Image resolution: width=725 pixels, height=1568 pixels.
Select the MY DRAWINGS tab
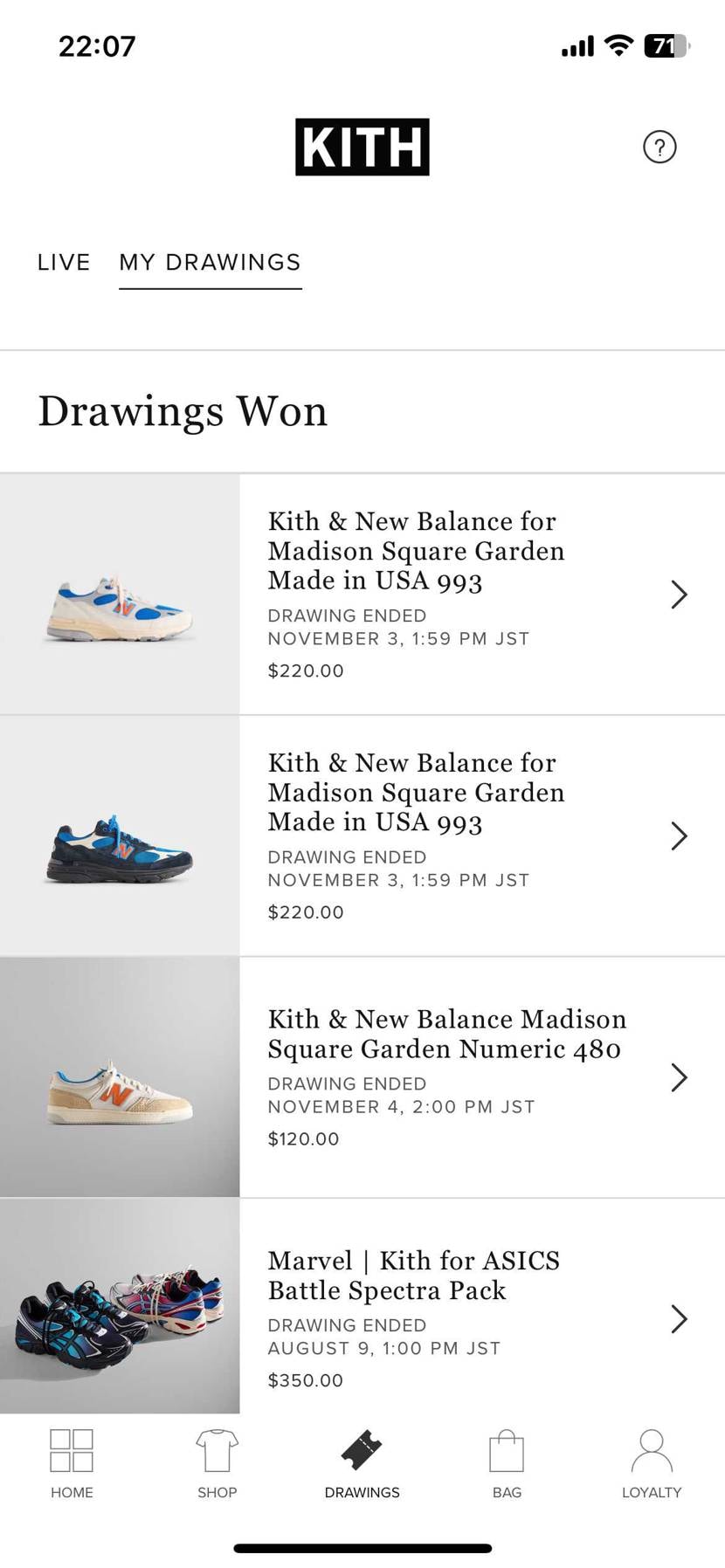210,262
